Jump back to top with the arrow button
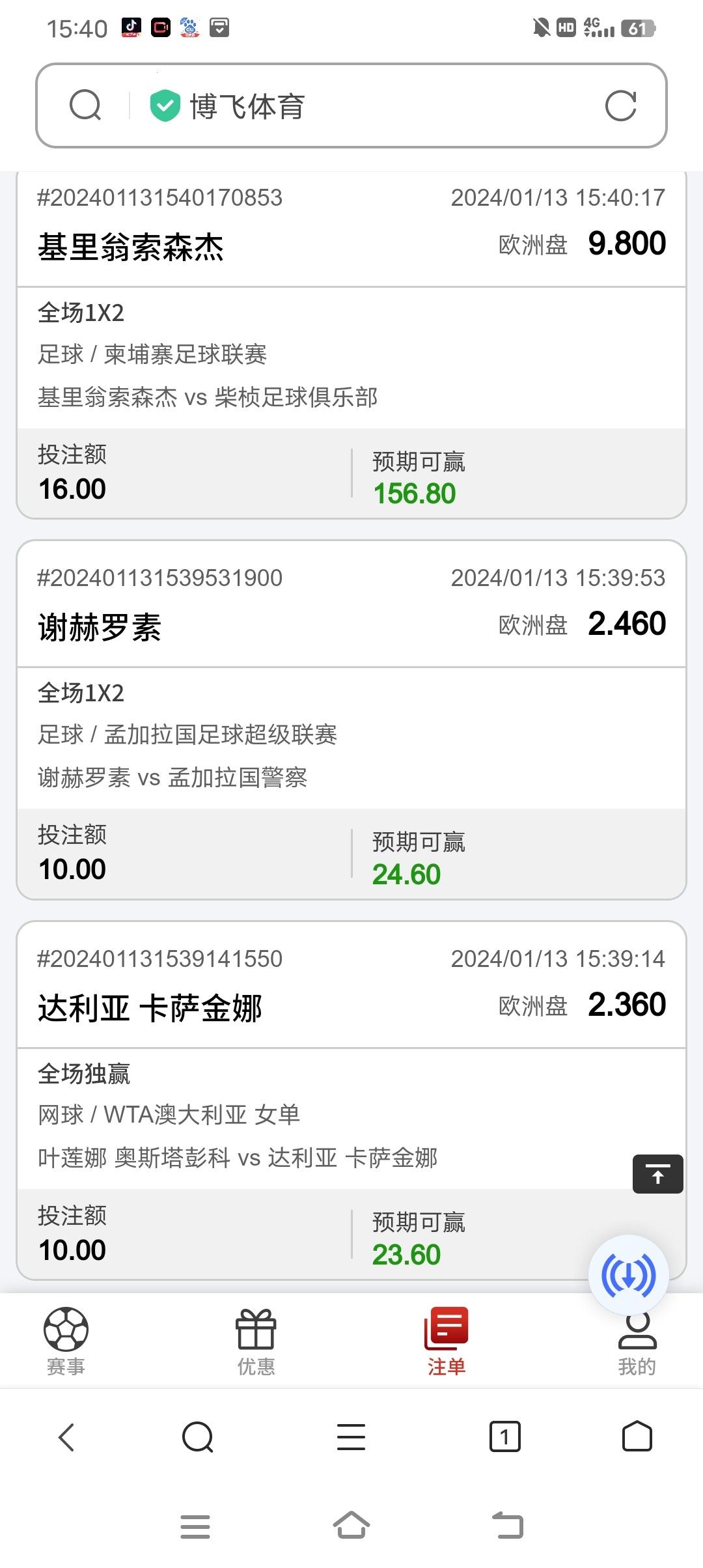 657,1174
